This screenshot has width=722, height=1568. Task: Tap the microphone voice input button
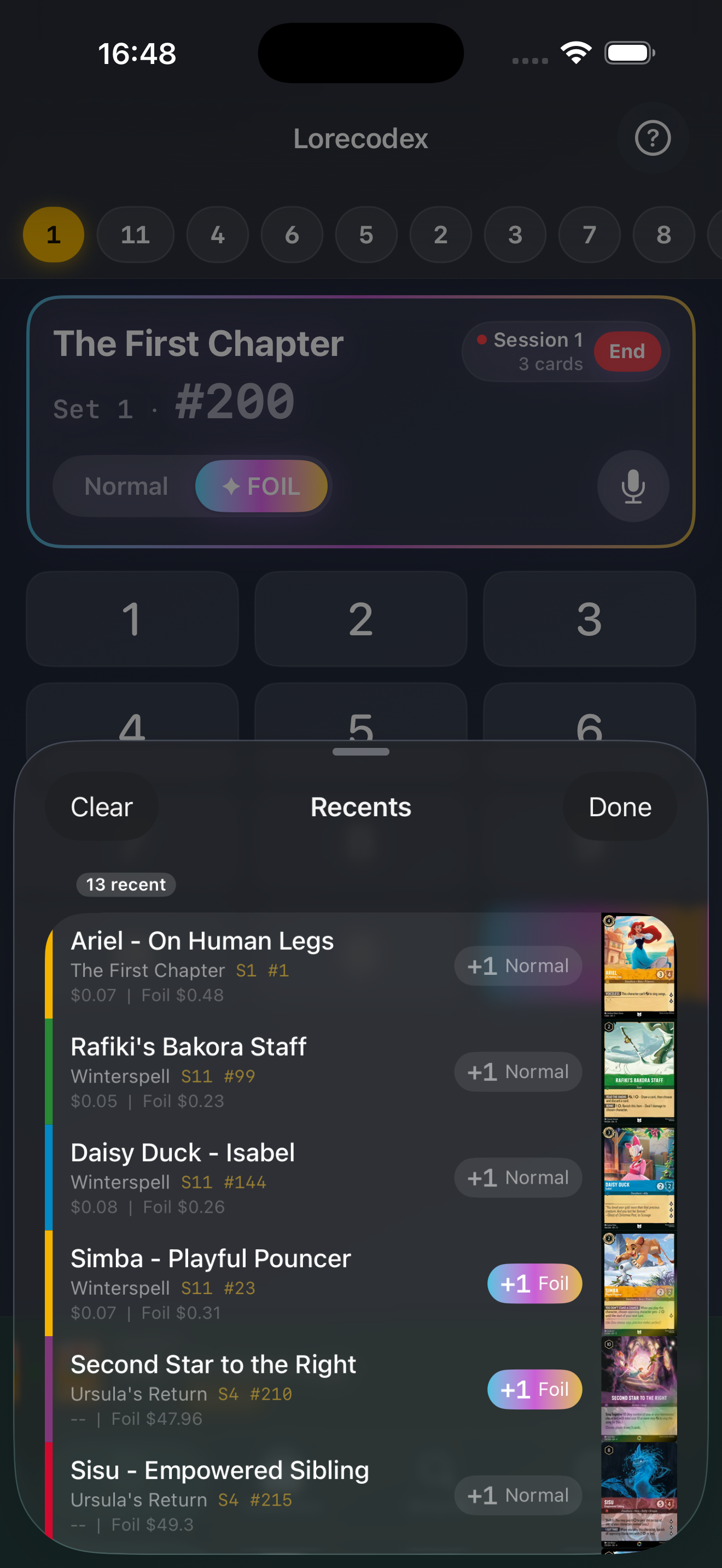point(632,485)
